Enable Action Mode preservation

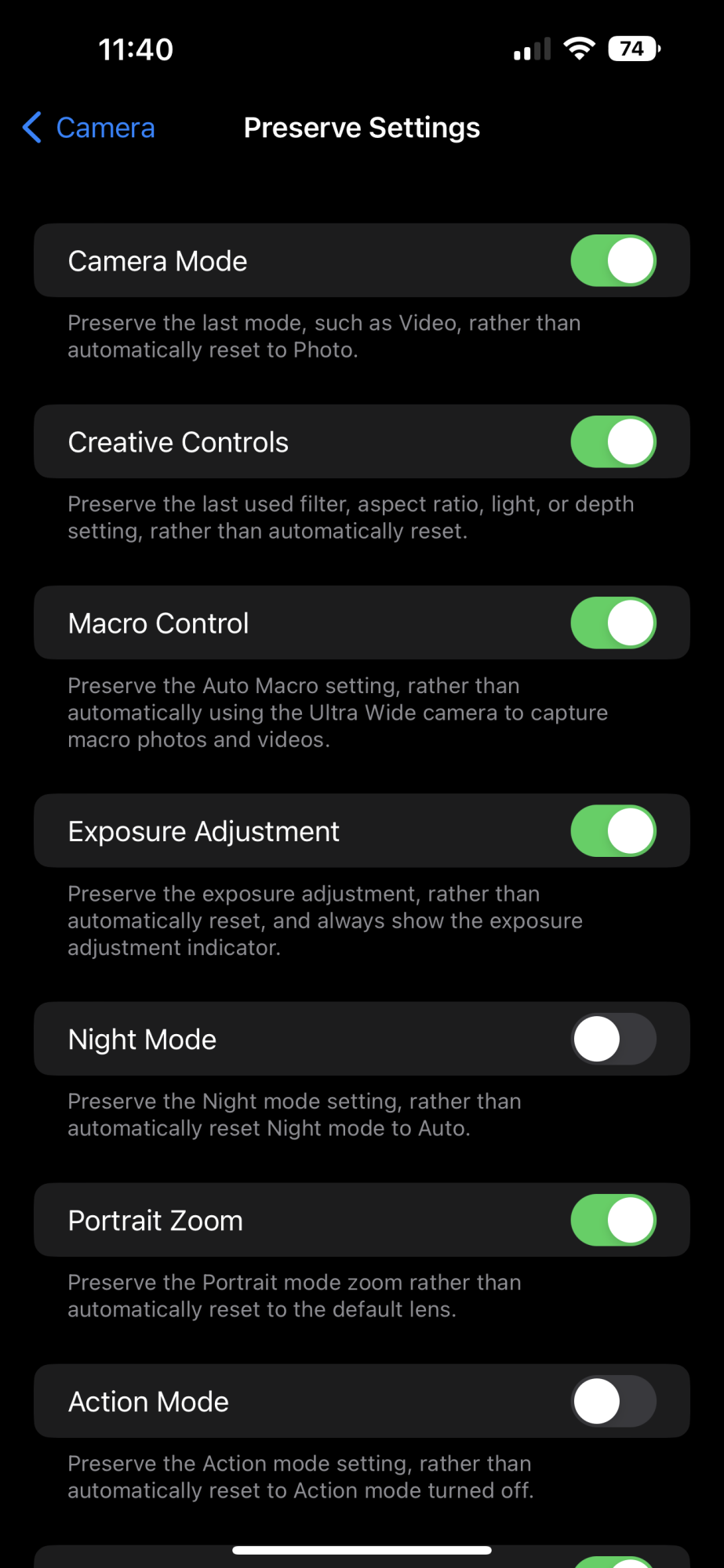coord(613,1402)
